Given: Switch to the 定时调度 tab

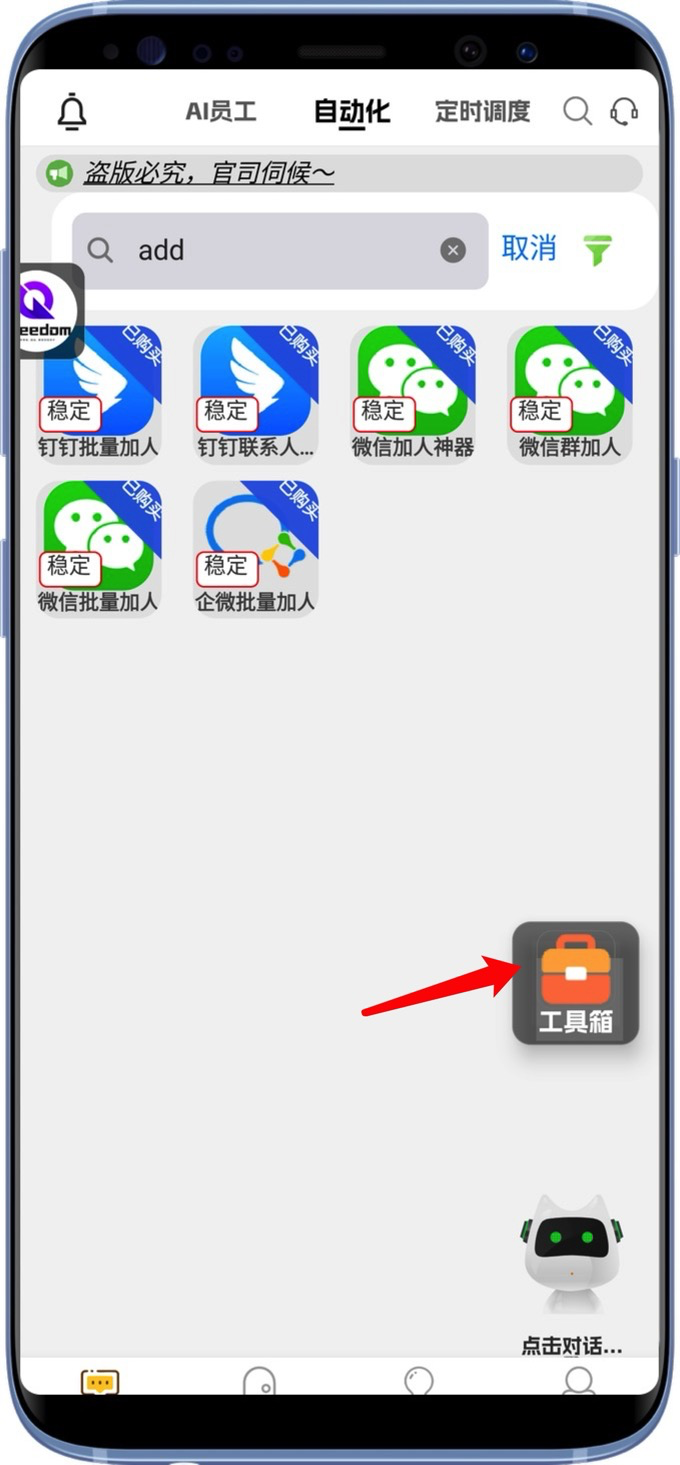Looking at the screenshot, I should coord(482,111).
